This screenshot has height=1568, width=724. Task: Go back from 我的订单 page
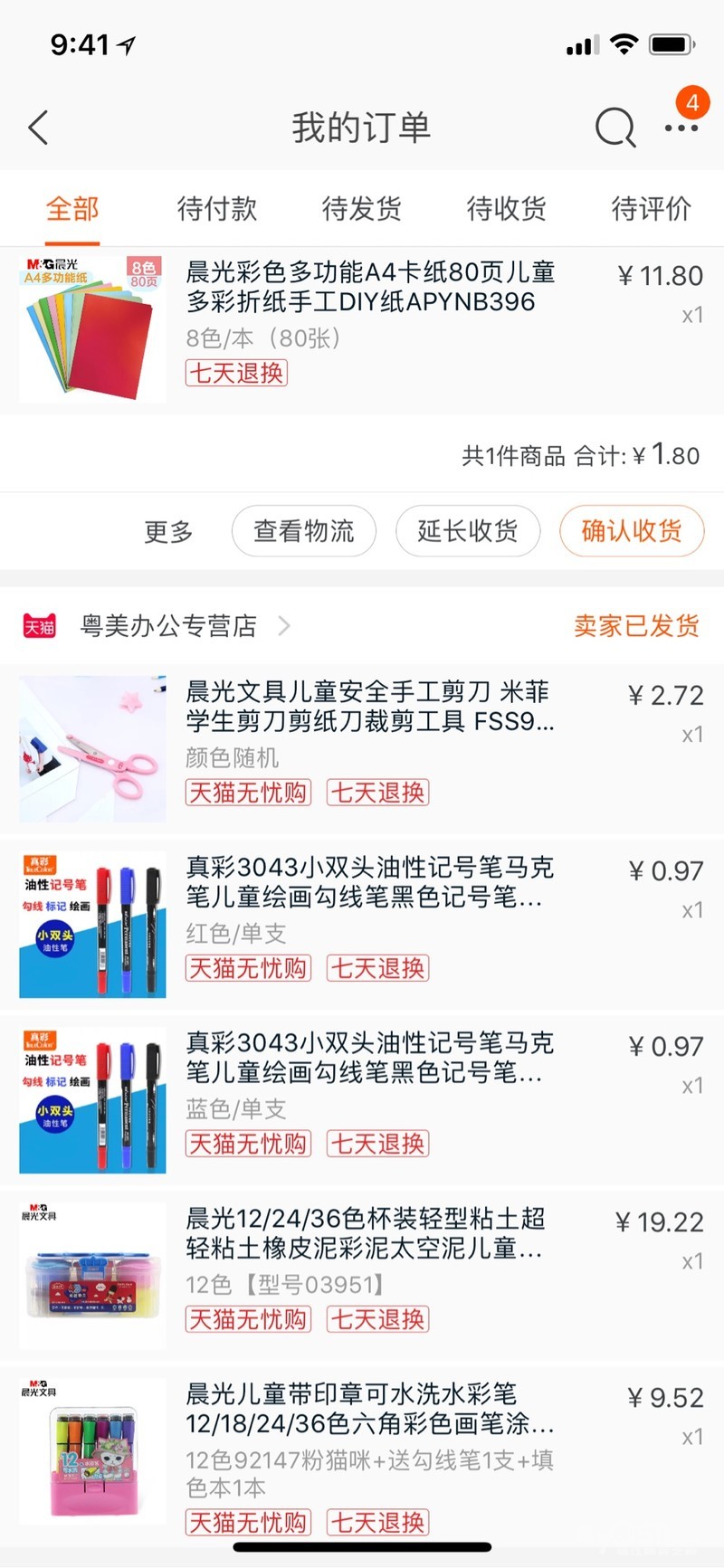pos(38,128)
